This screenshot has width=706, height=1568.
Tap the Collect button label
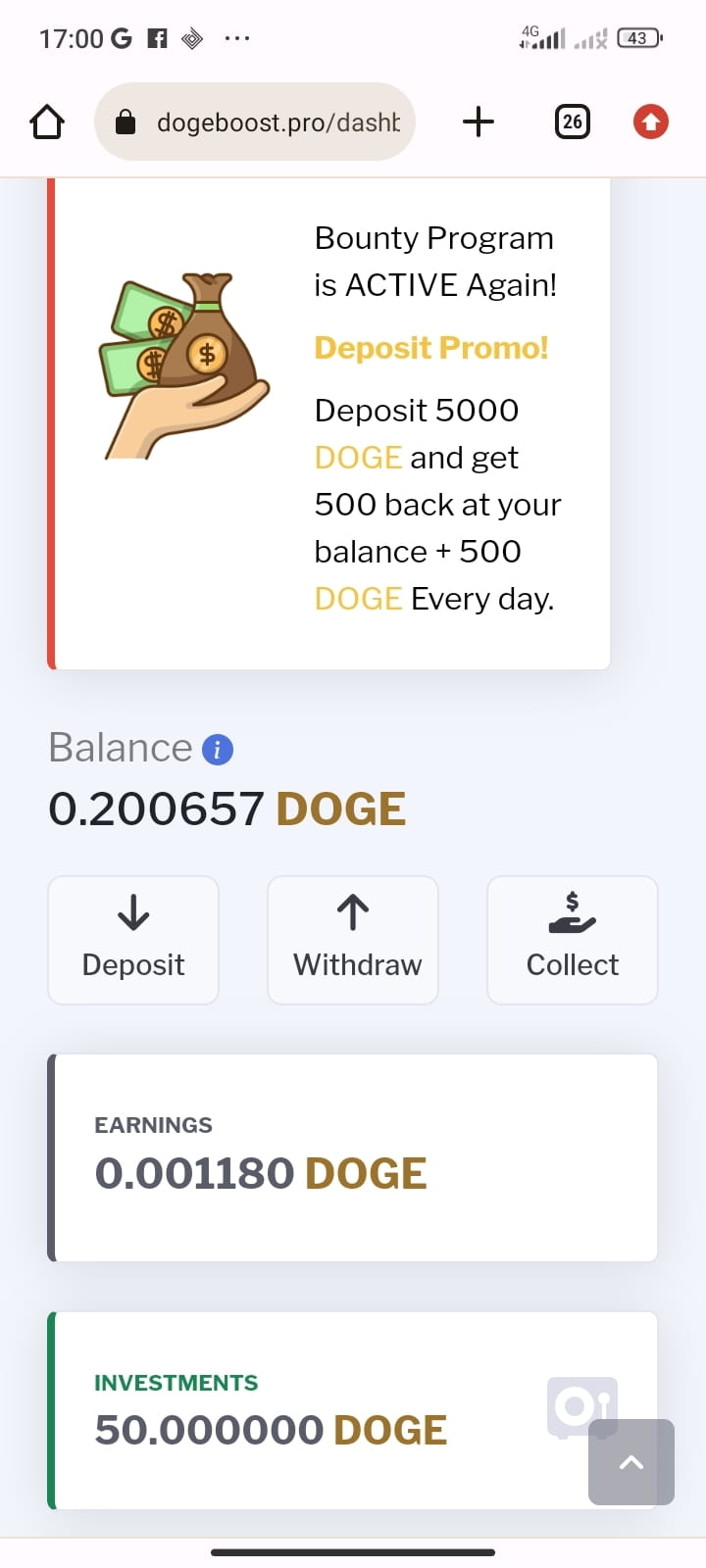[x=572, y=964]
